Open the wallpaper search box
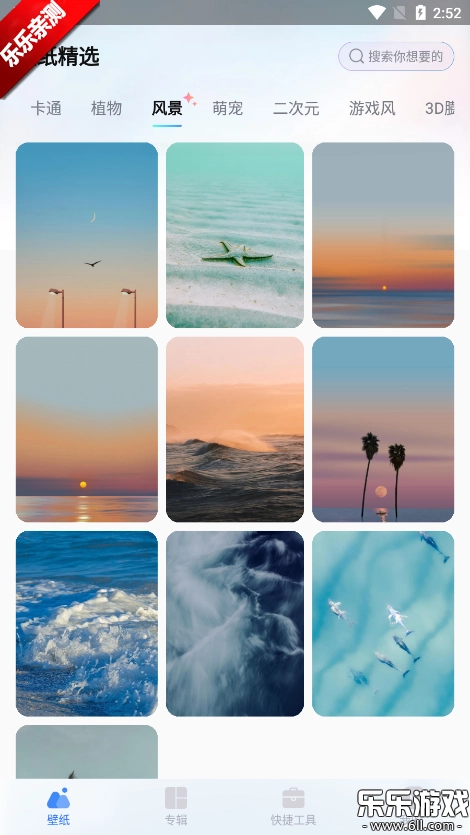470x835 pixels. pos(396,56)
